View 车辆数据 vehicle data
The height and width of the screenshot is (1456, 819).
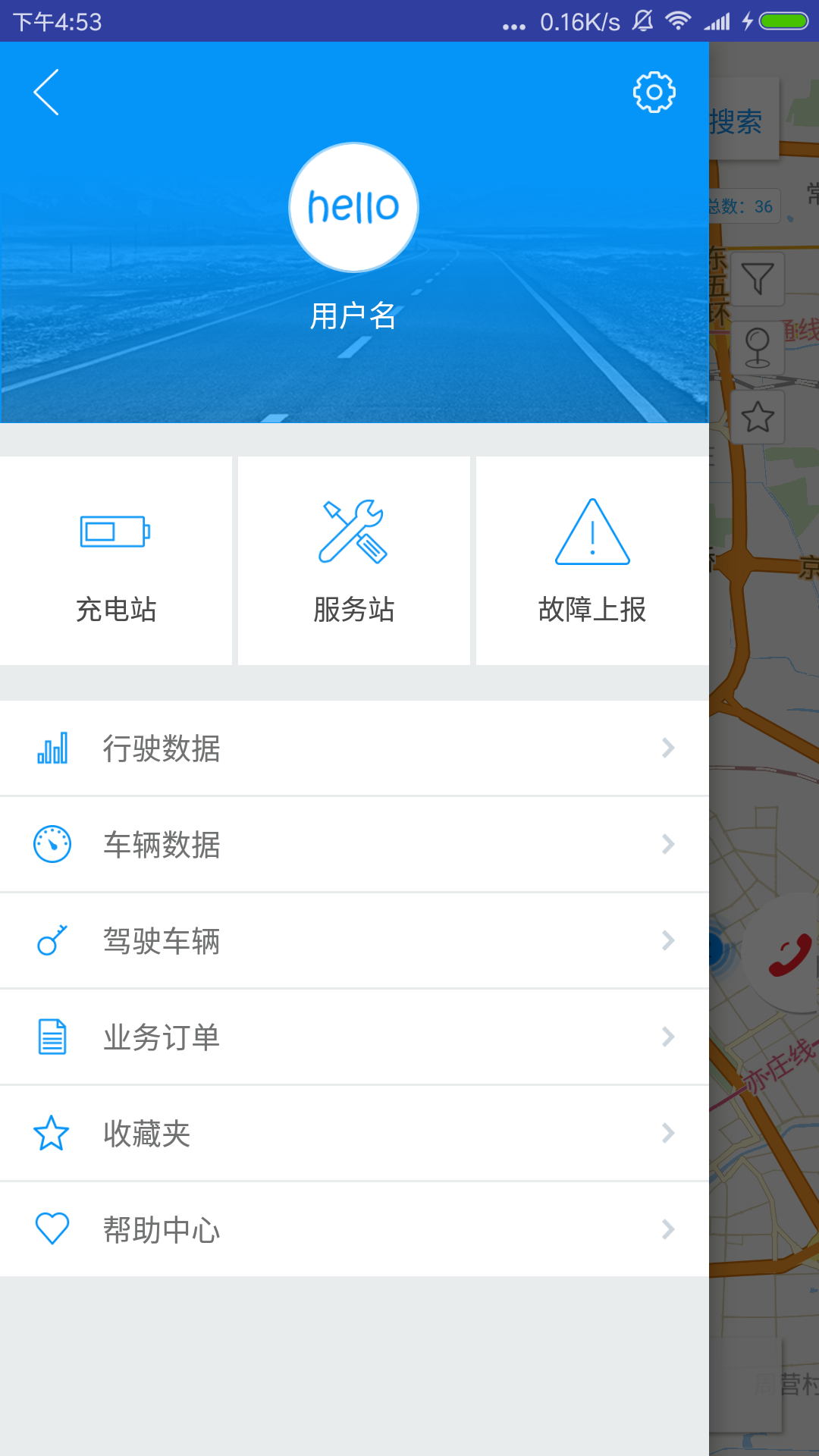(x=354, y=845)
